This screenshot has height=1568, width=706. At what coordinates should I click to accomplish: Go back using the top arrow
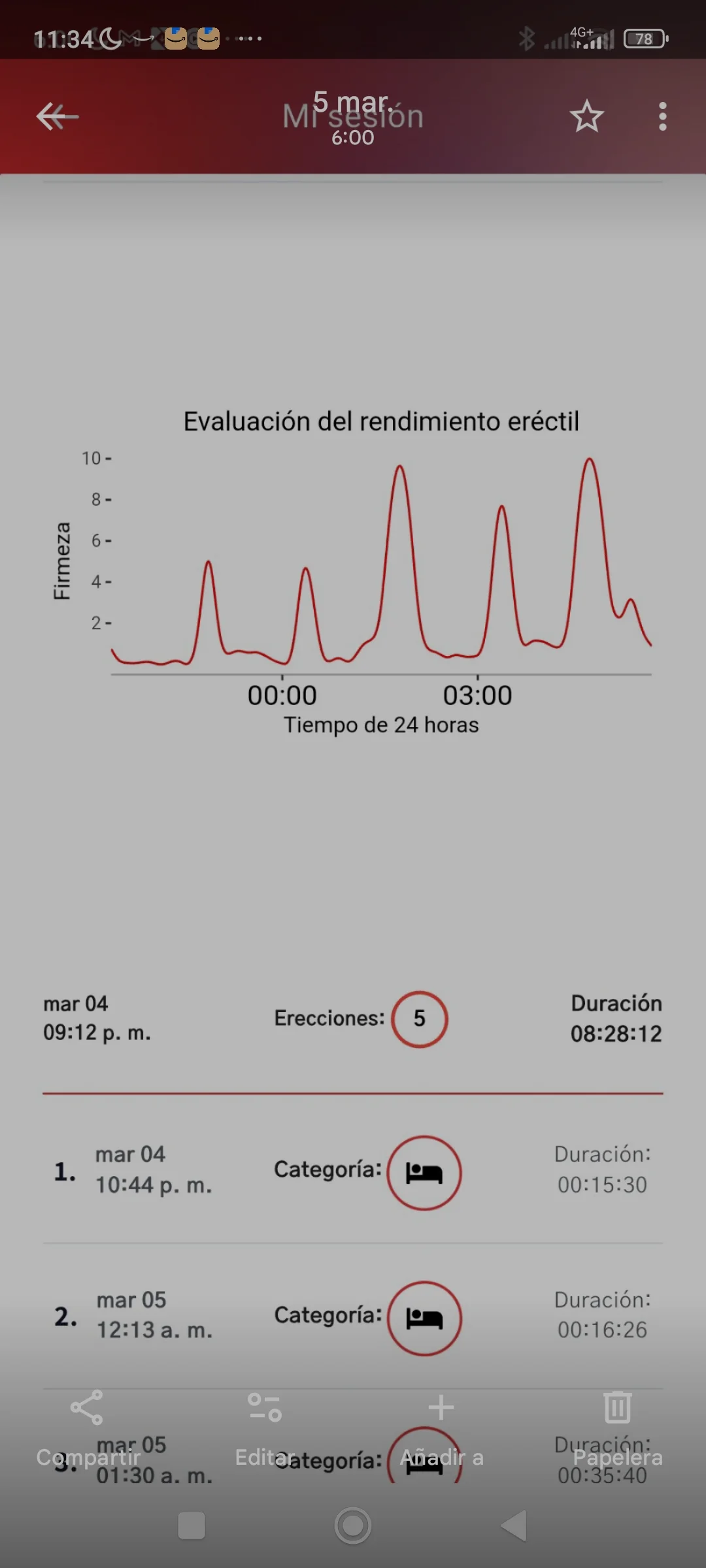point(58,117)
